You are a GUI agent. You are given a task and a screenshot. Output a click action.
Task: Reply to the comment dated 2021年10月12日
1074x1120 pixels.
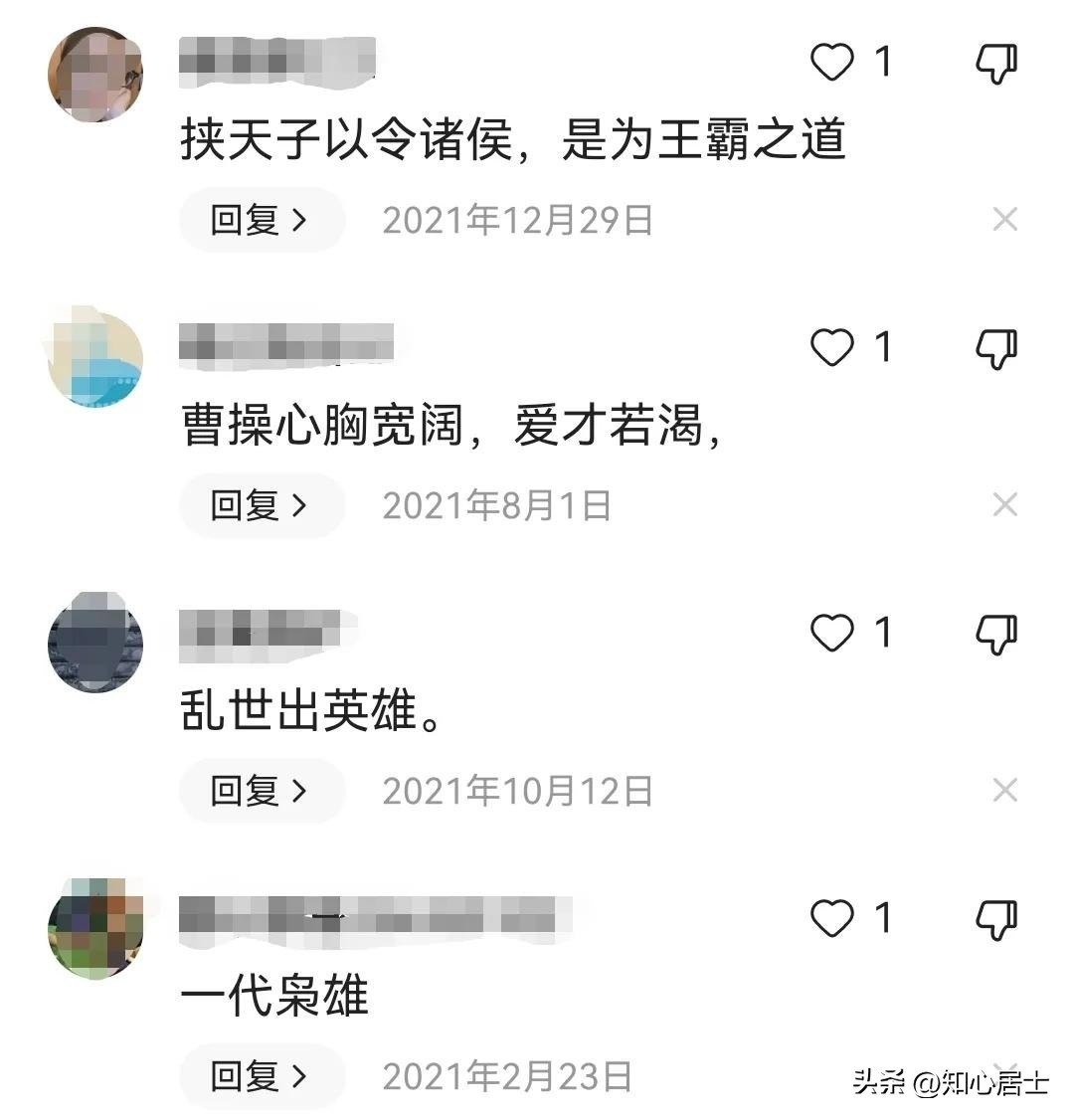tap(261, 791)
